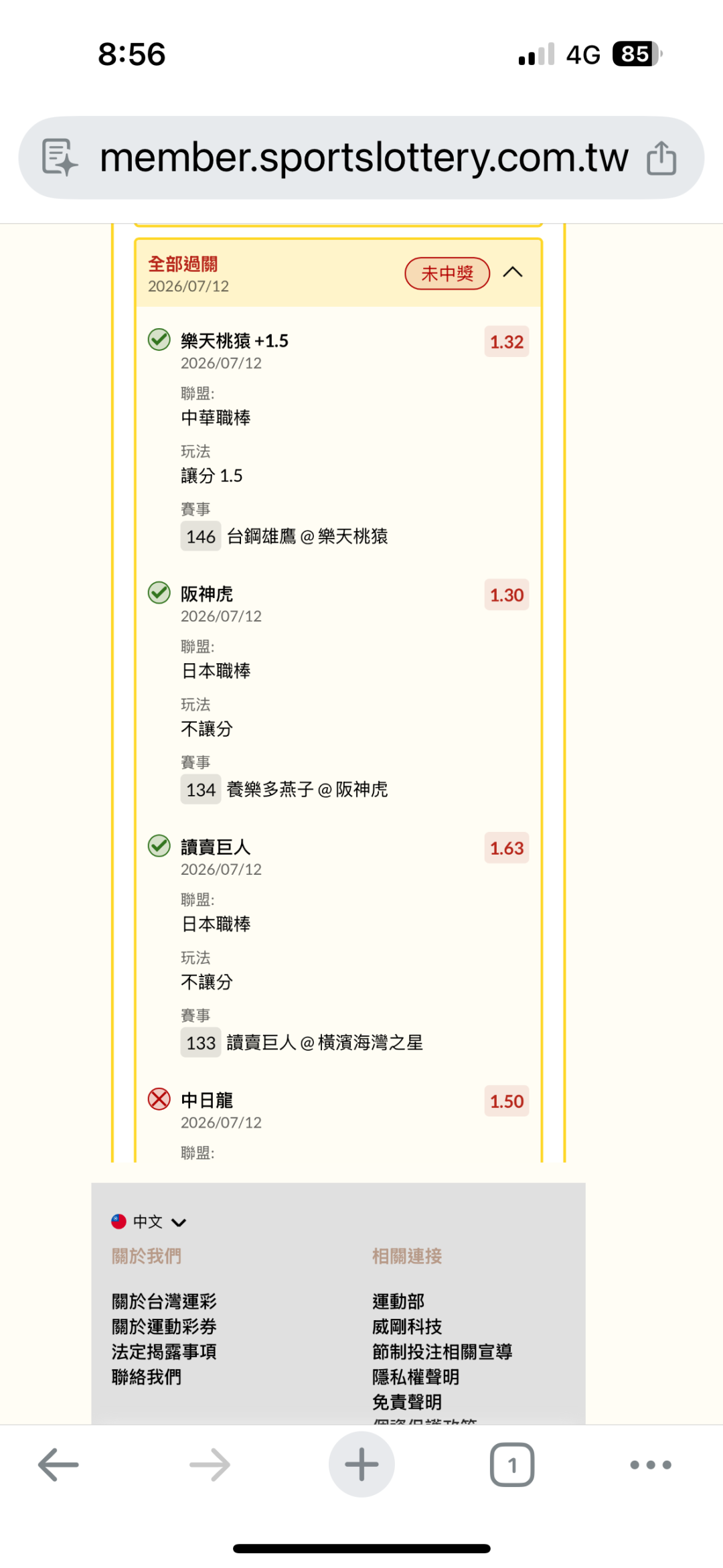Tap the share icon in address bar
The width and height of the screenshot is (723, 1568).
click(x=661, y=158)
